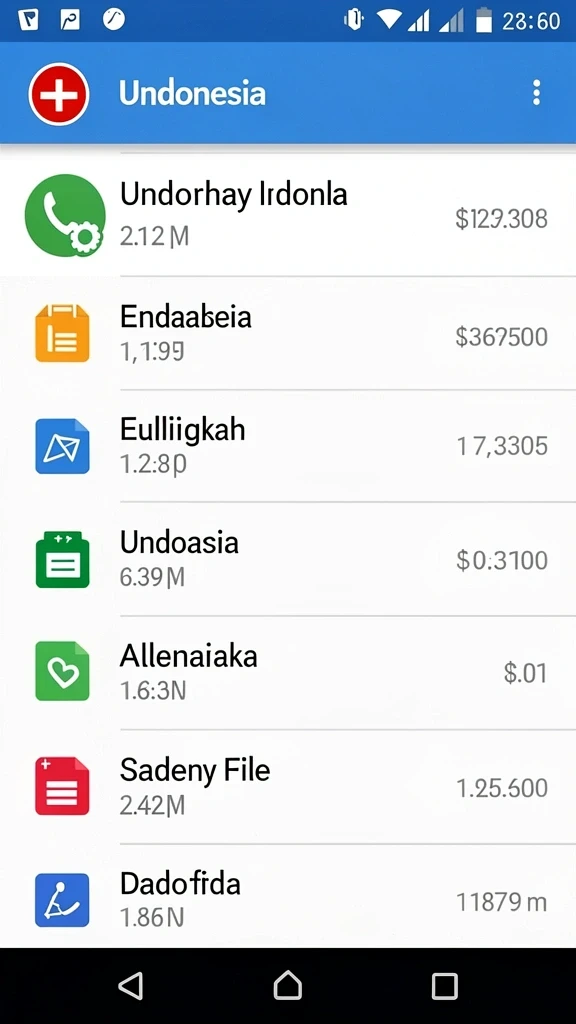The width and height of the screenshot is (576, 1024).
Task: Choose the Undoasia row
Action: point(288,559)
